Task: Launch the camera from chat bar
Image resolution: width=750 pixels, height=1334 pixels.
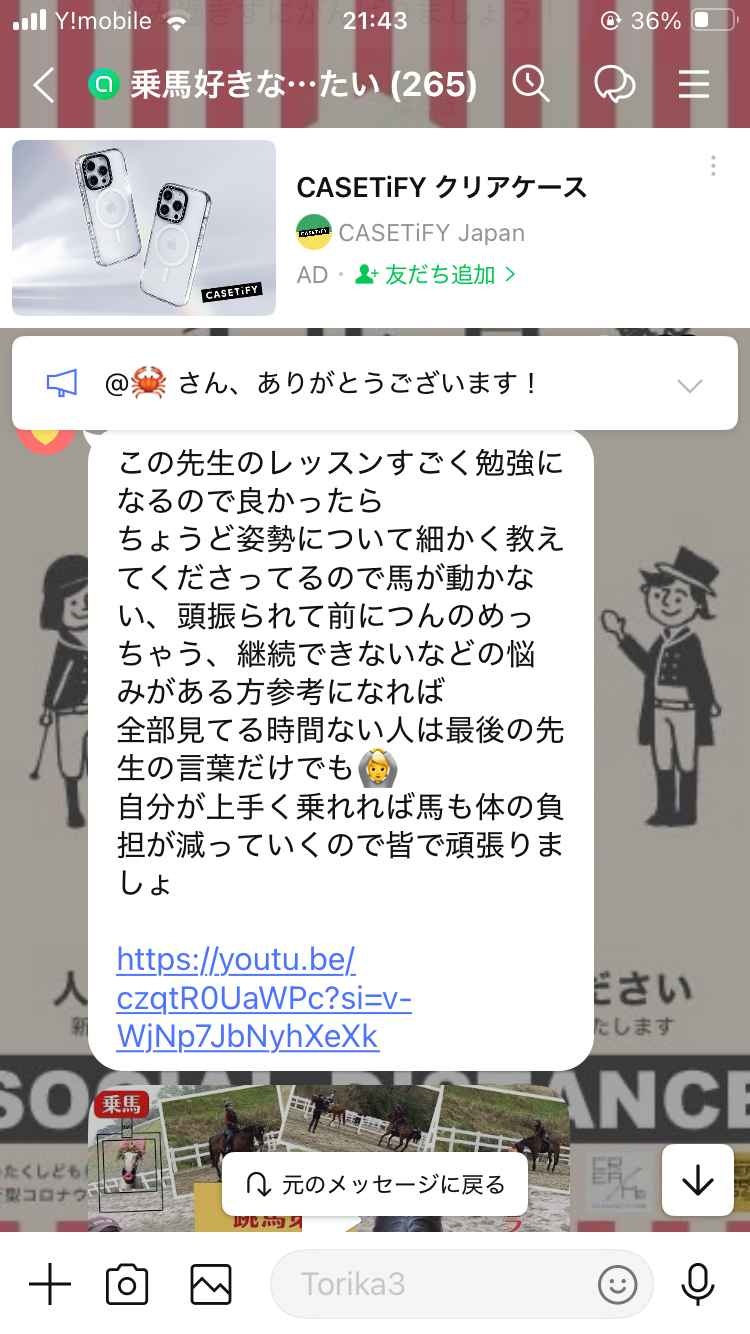Action: tap(127, 1284)
